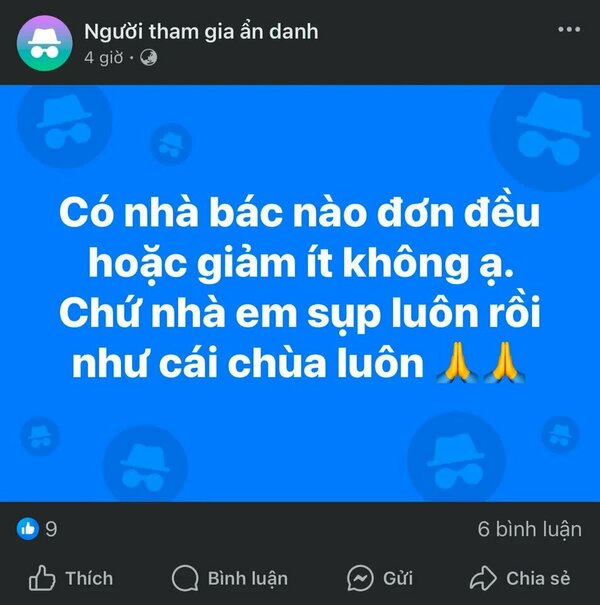
Task: View the 6 bình luận comments
Action: 529,528
